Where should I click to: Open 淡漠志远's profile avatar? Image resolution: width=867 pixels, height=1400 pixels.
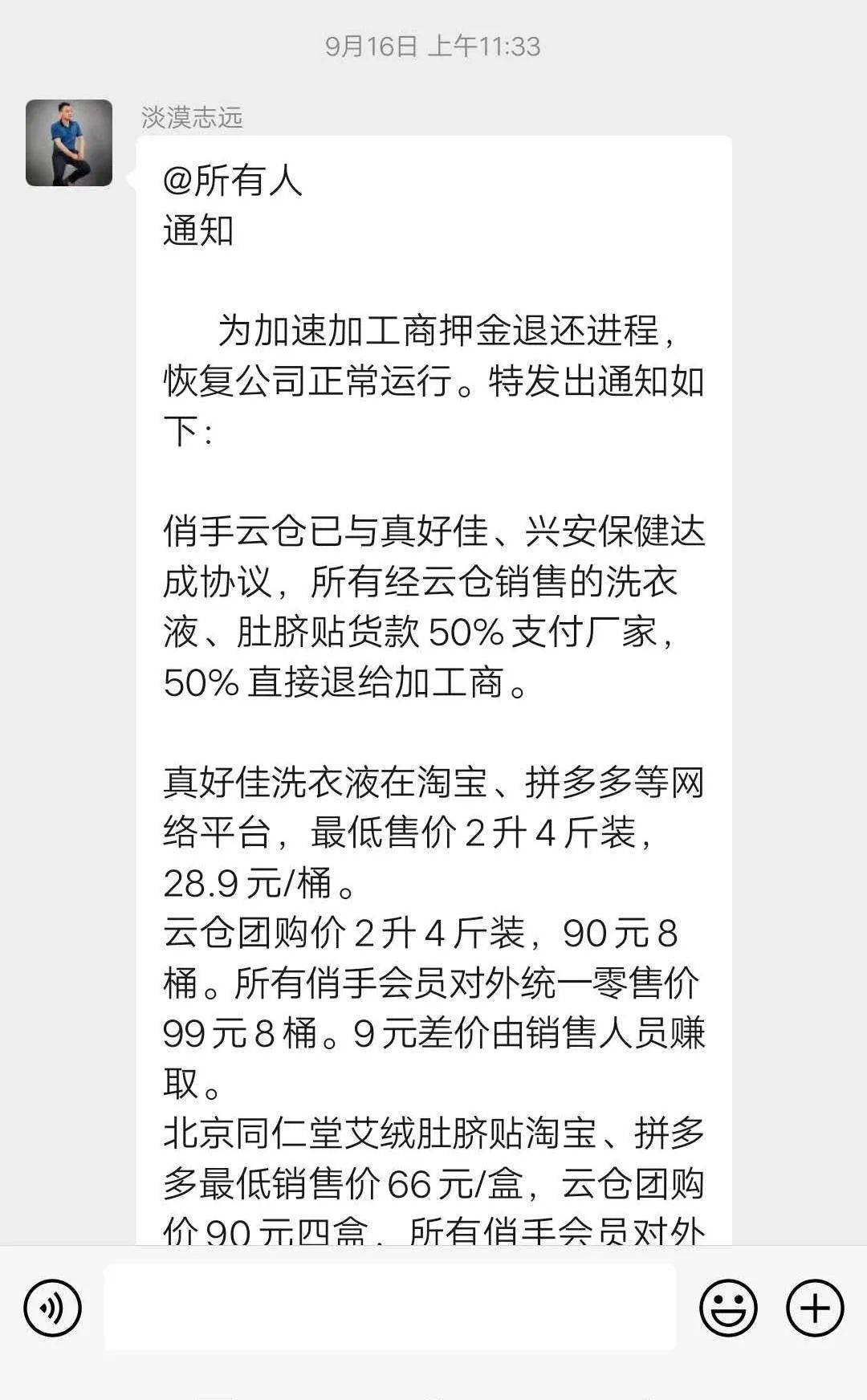69,143
